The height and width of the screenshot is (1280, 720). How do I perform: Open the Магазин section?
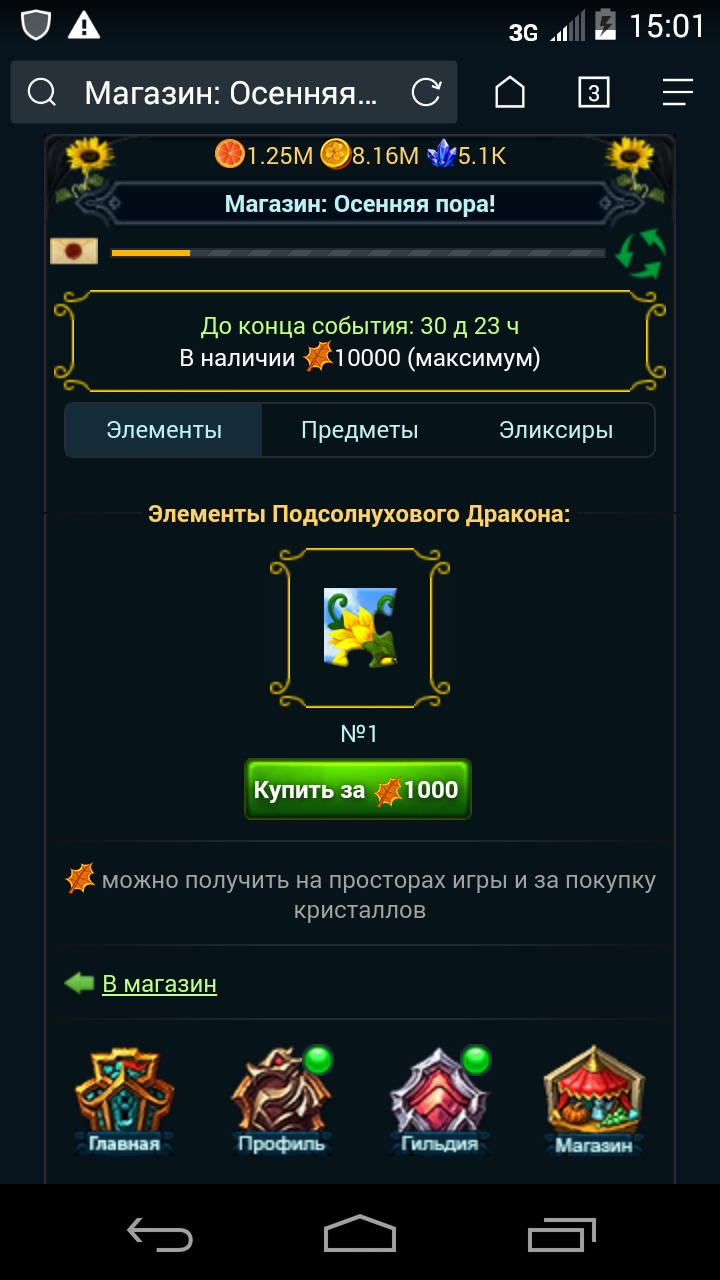click(x=594, y=1102)
